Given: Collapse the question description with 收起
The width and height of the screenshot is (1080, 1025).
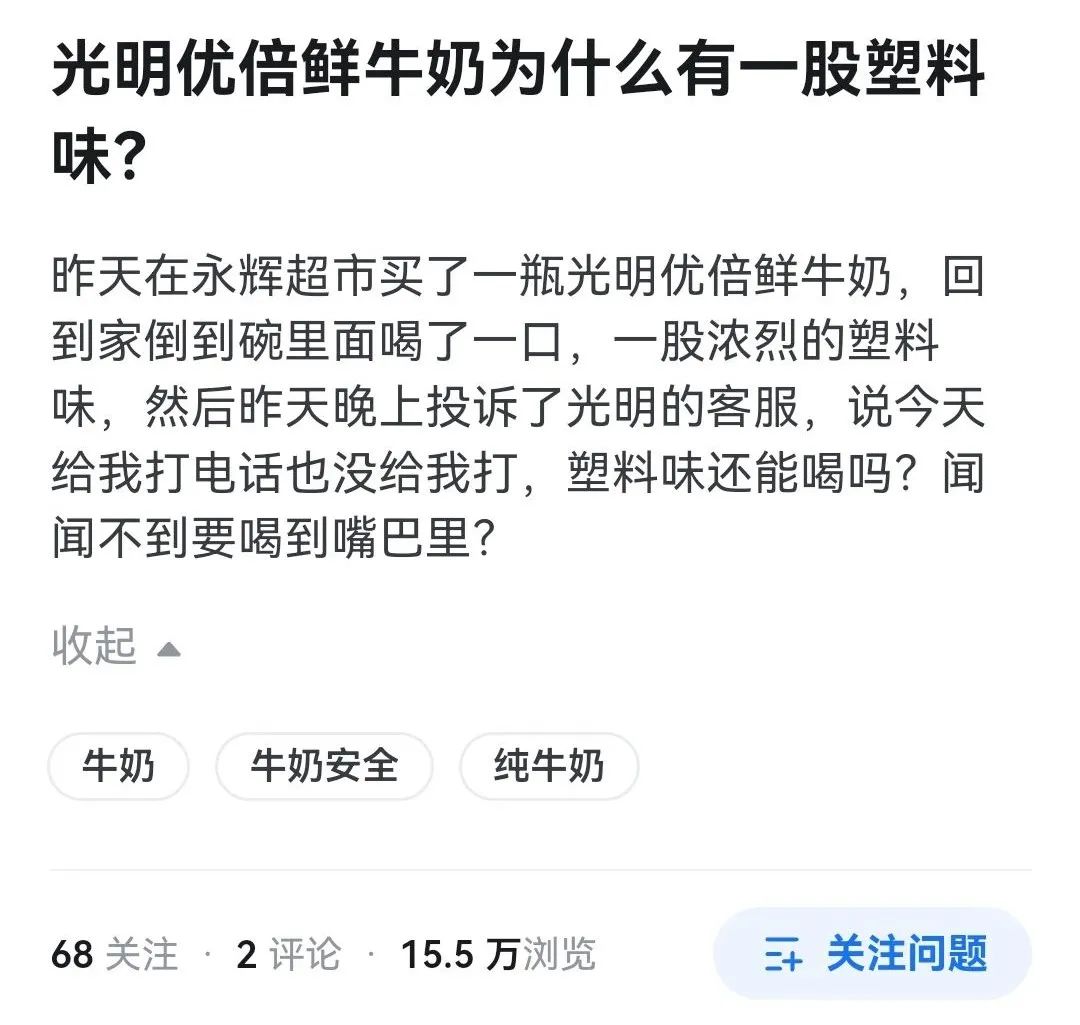Looking at the screenshot, I should 114,647.
